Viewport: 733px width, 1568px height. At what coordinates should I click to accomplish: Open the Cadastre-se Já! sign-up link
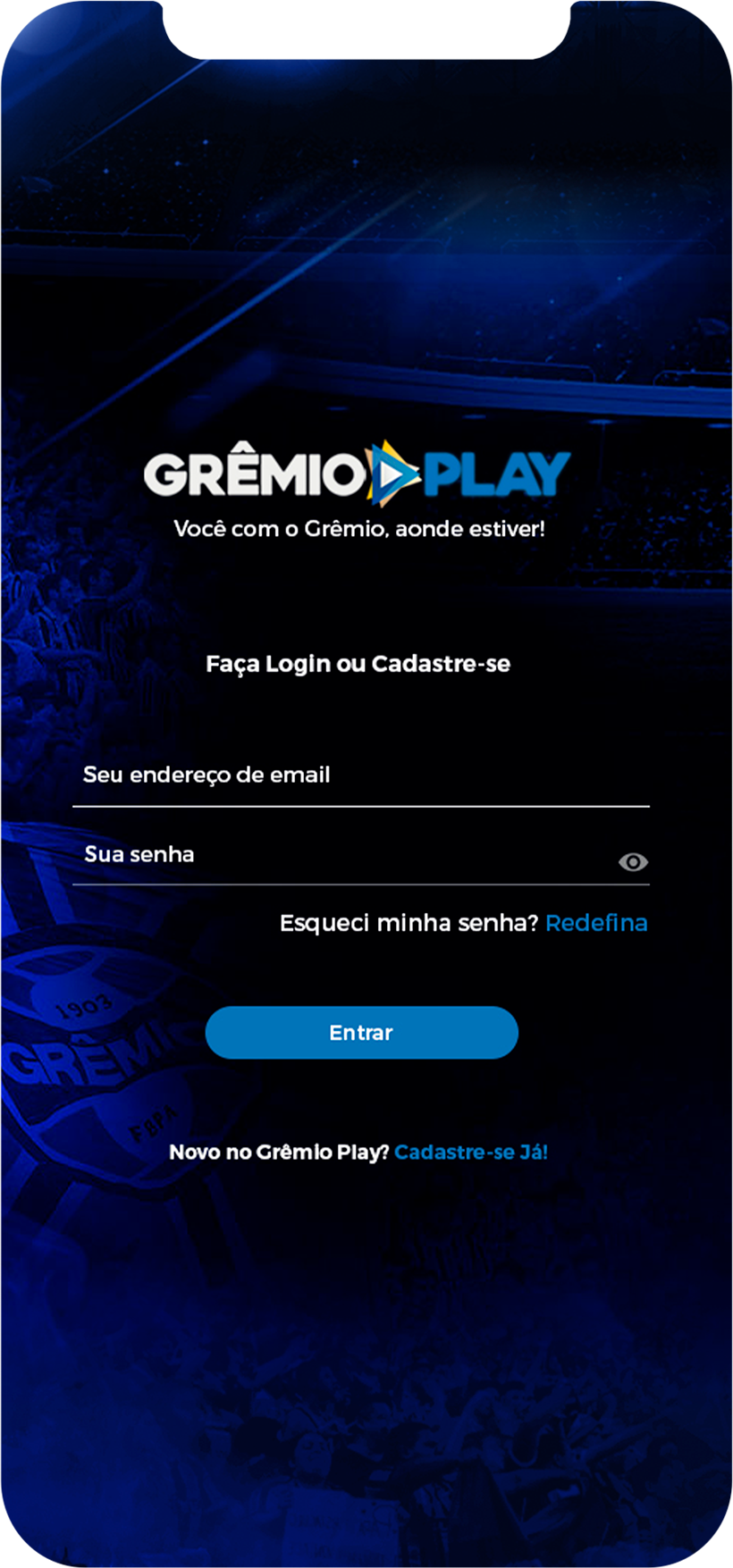coord(471,1153)
